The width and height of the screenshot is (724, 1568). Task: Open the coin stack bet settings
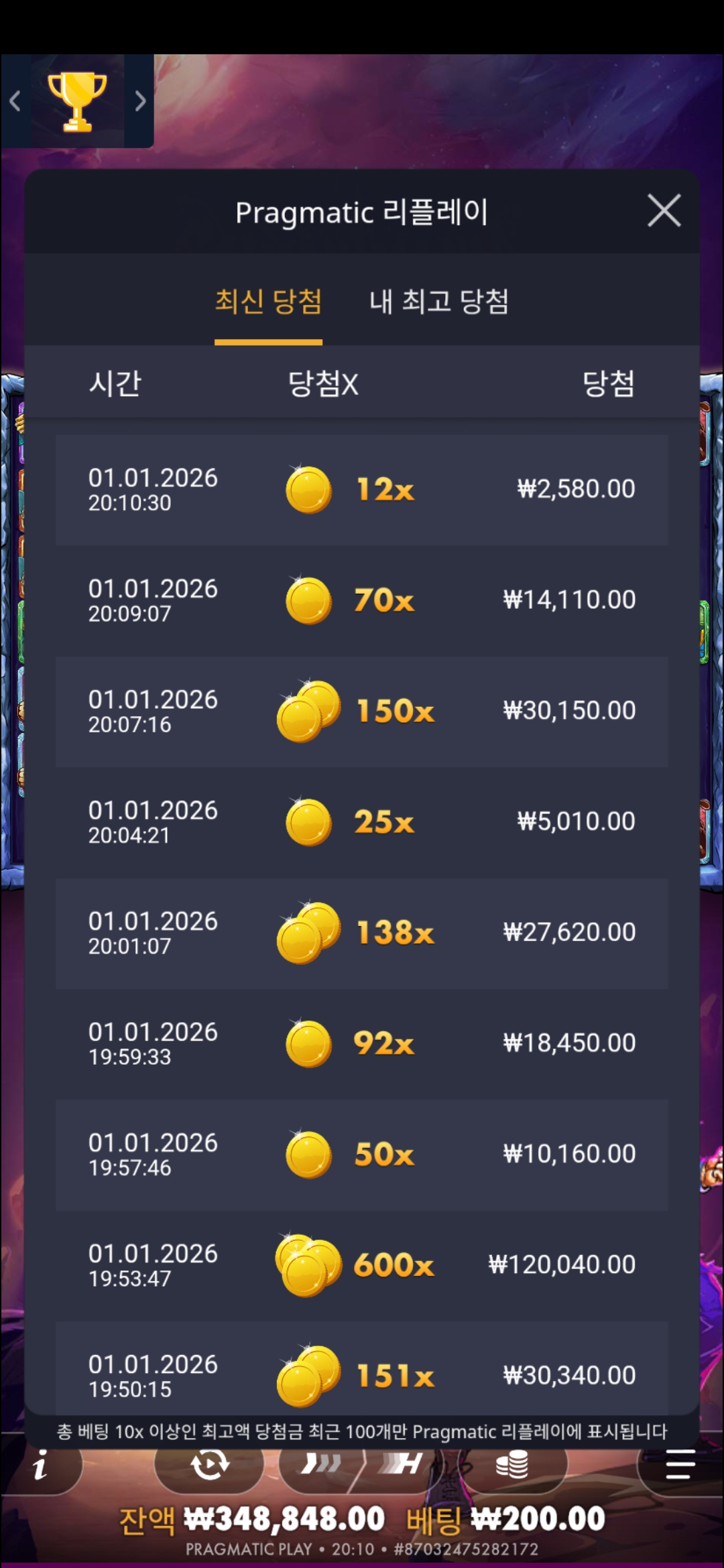tap(512, 1466)
